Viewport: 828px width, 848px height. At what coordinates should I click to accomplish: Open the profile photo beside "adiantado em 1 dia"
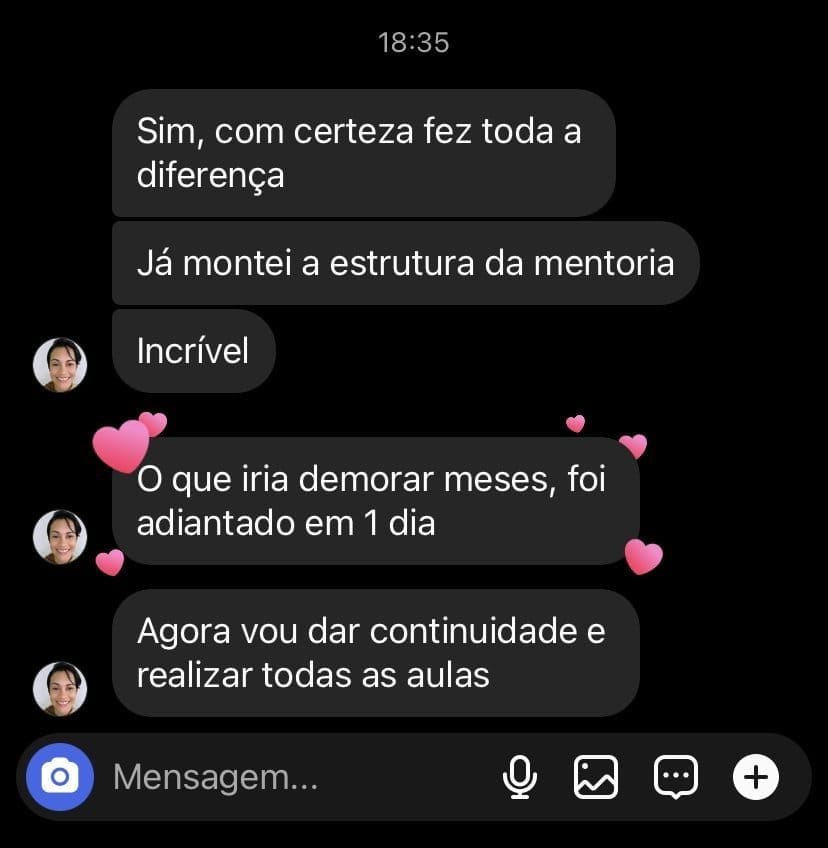(60, 537)
